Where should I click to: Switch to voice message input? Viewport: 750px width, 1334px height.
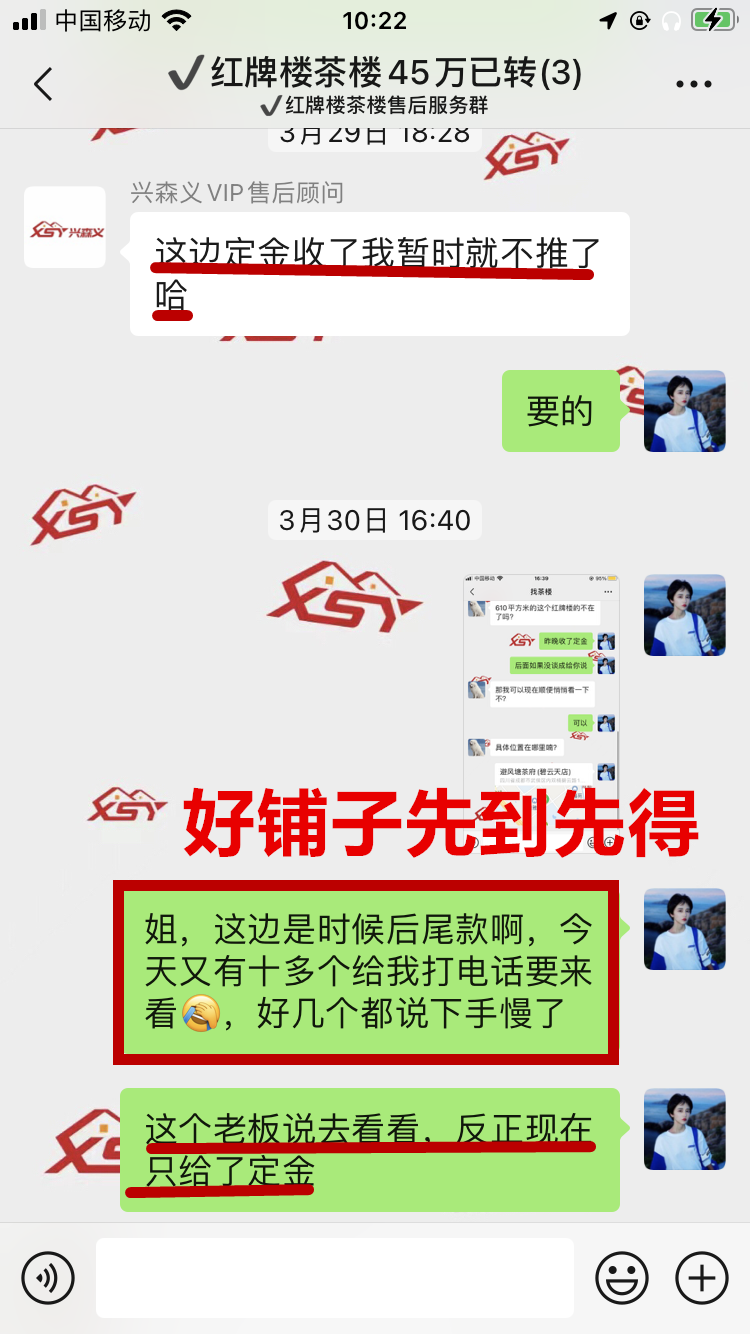[x=49, y=1277]
